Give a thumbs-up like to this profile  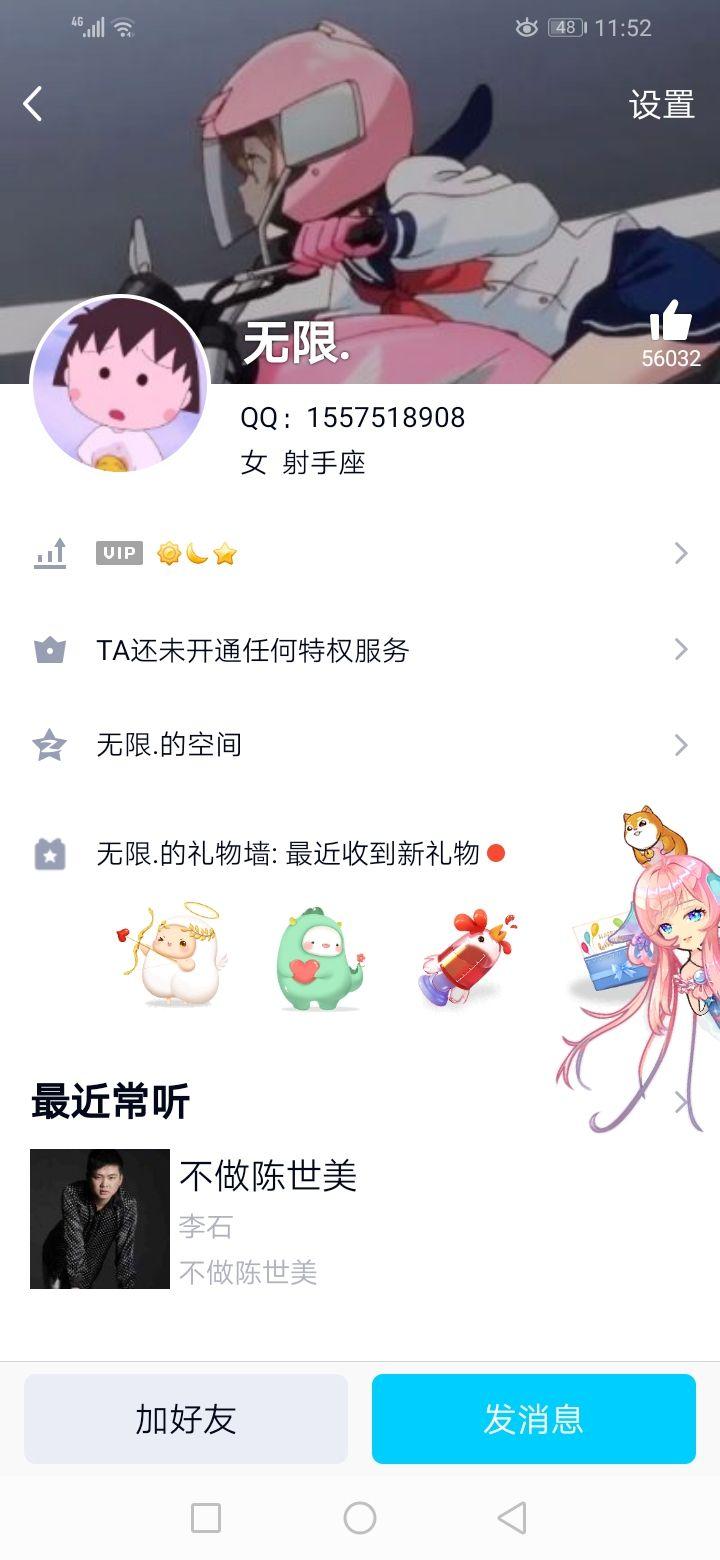click(x=670, y=323)
